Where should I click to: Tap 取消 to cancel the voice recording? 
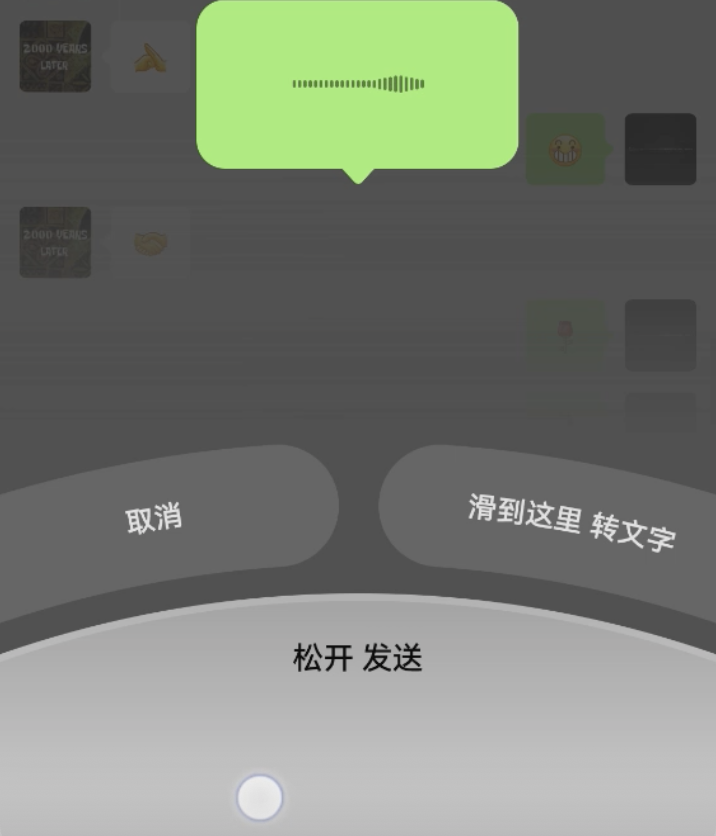pos(155,518)
